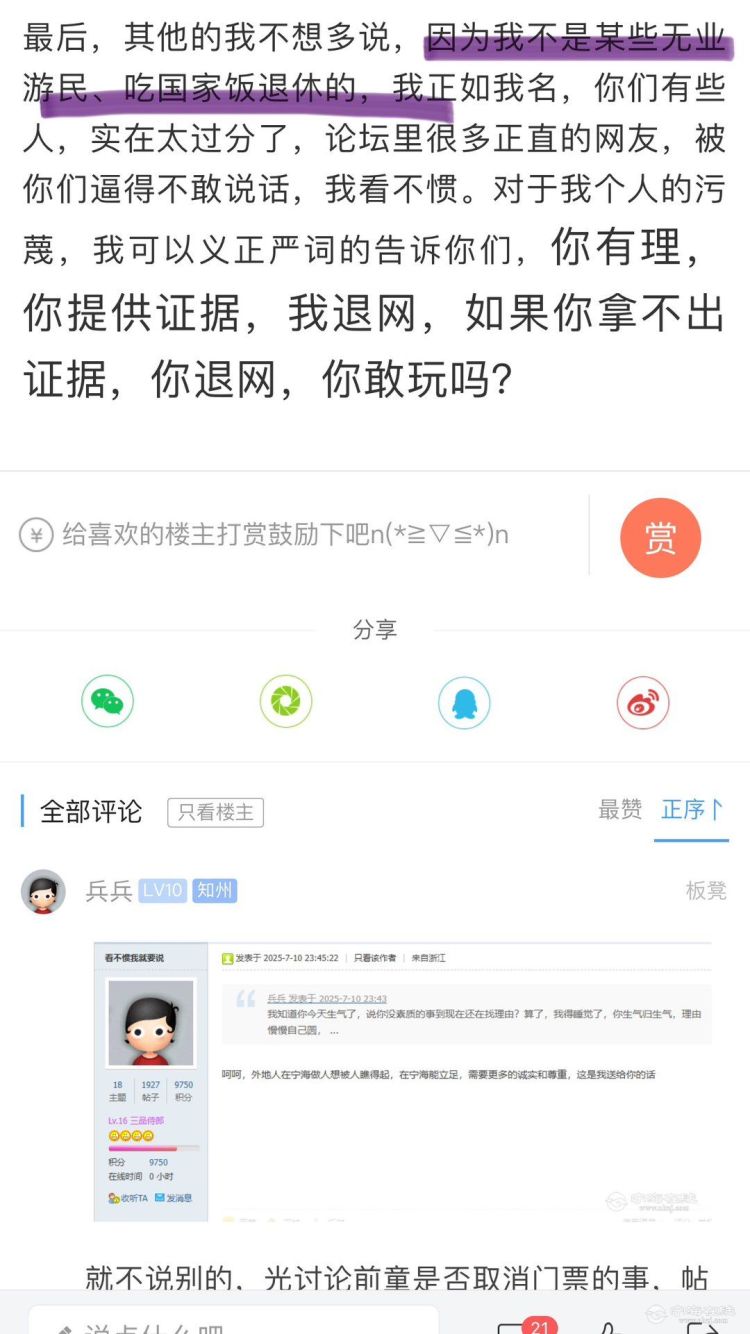Tap the 全部评论 tab
The width and height of the screenshot is (750, 1334).
pos(91,811)
